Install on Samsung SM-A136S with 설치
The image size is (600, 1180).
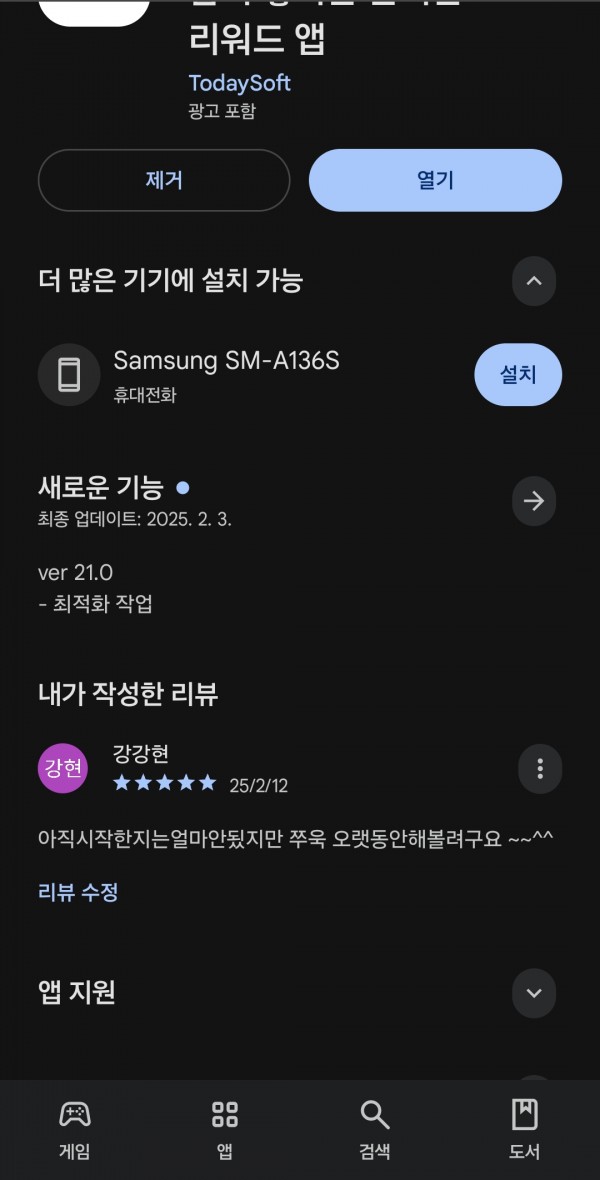[x=518, y=374]
